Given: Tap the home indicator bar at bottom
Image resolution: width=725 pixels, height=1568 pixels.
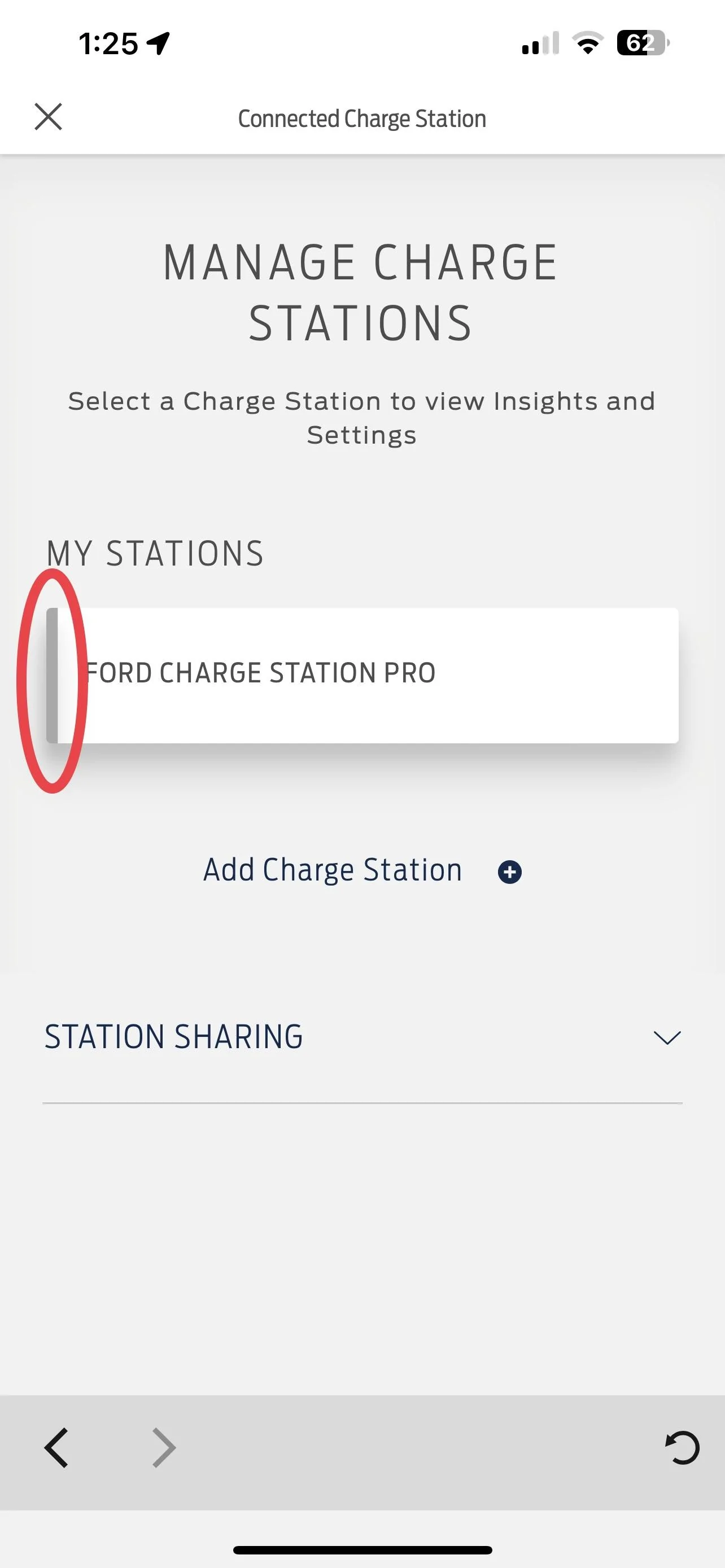Looking at the screenshot, I should [362, 1551].
